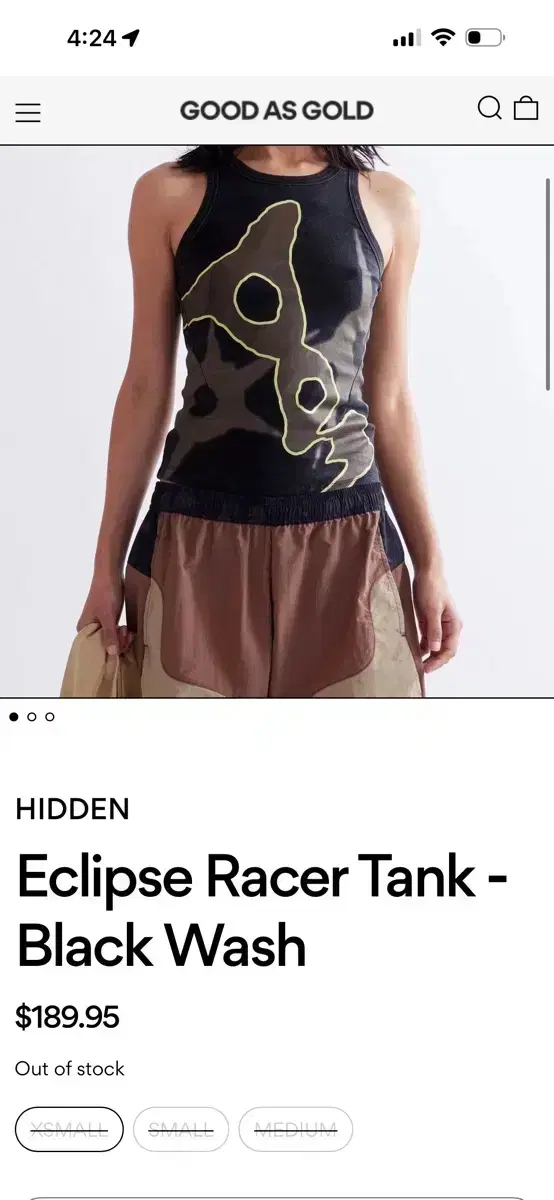554x1200 pixels.
Task: Select the SMALL size option
Action: pos(181,1129)
